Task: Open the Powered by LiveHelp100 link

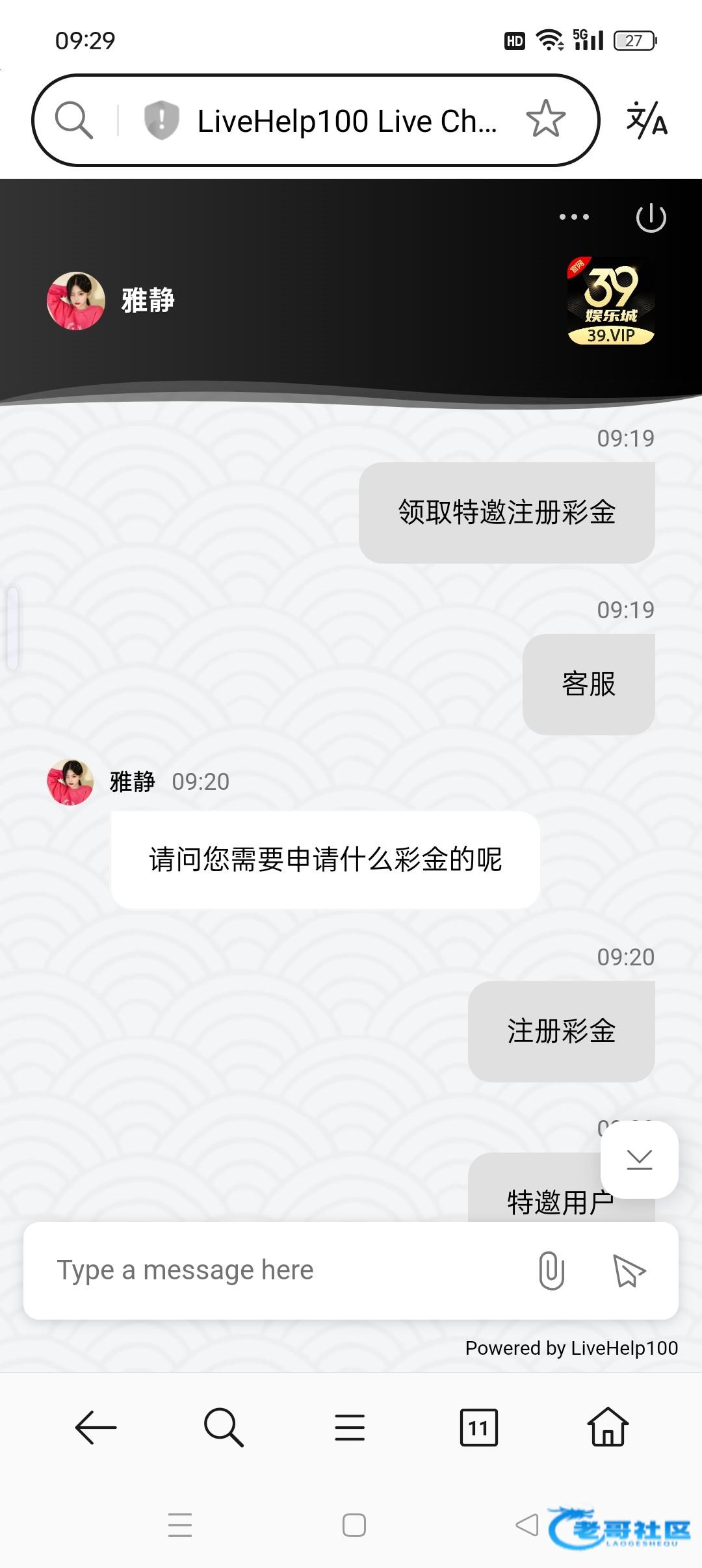Action: click(571, 1348)
